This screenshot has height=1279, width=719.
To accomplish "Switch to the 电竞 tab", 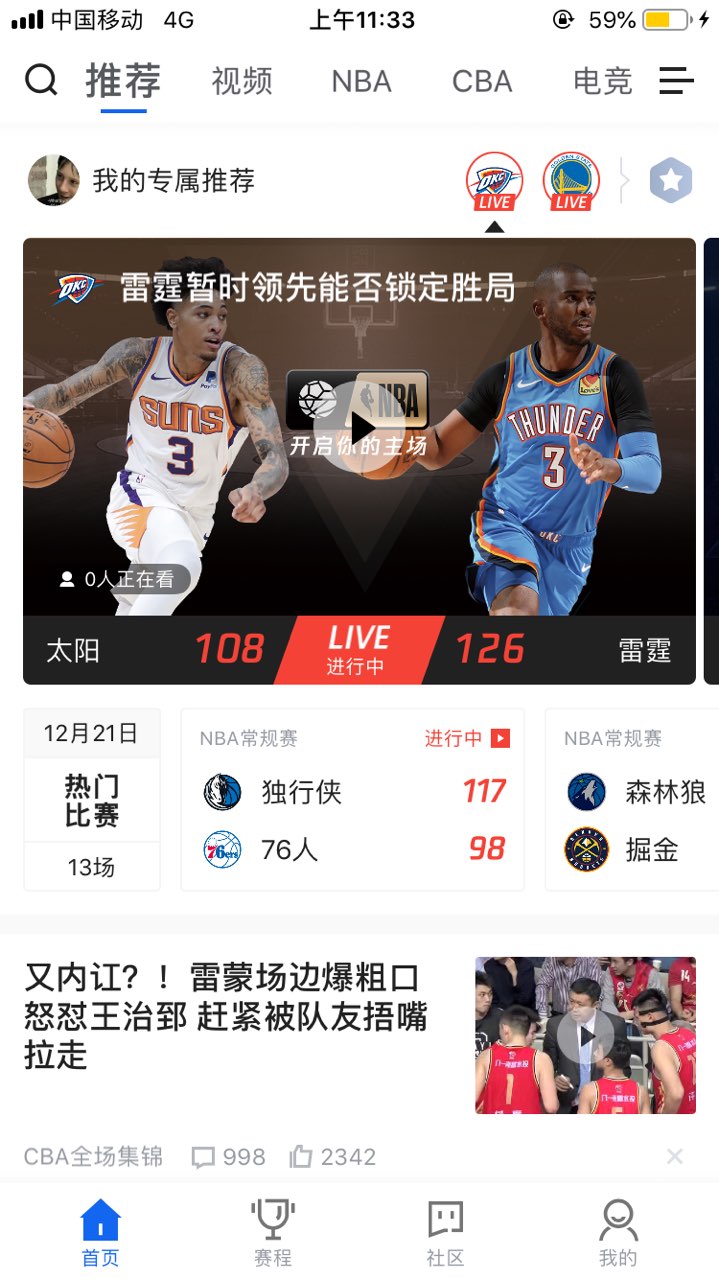I will pyautogui.click(x=603, y=81).
